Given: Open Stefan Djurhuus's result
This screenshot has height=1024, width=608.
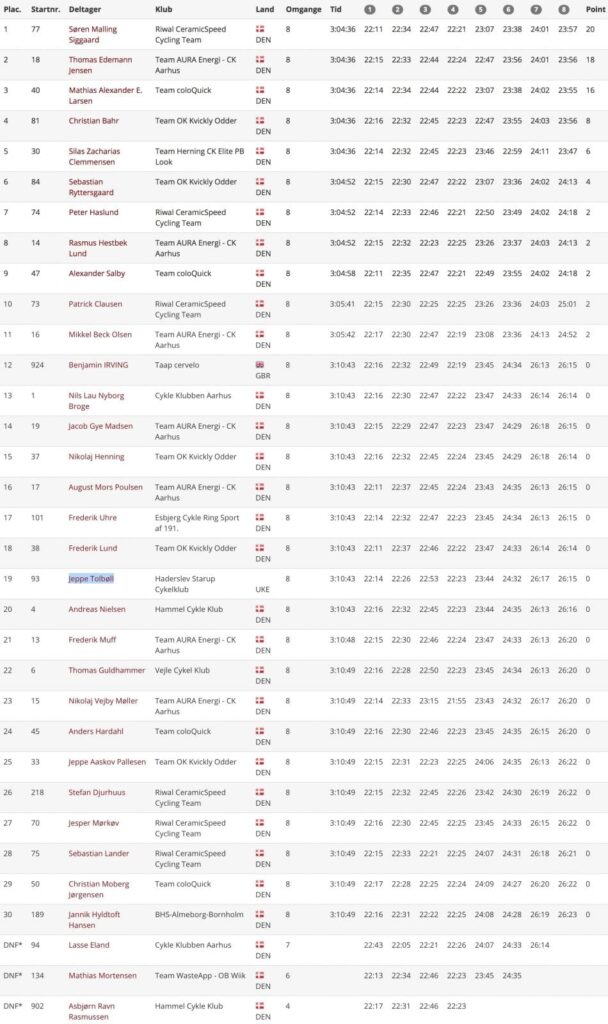Looking at the screenshot, I should [94, 792].
